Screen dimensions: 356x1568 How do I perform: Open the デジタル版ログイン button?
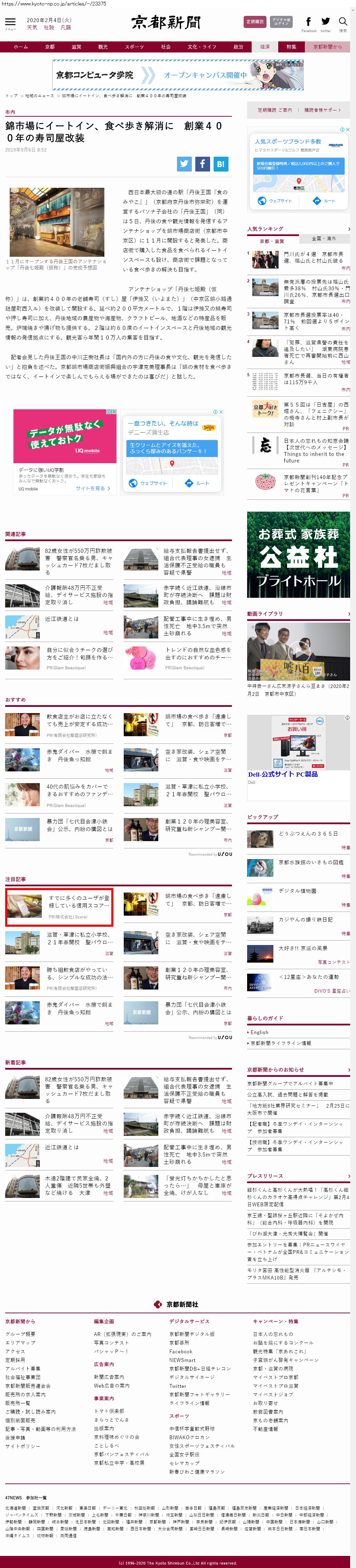(x=281, y=22)
